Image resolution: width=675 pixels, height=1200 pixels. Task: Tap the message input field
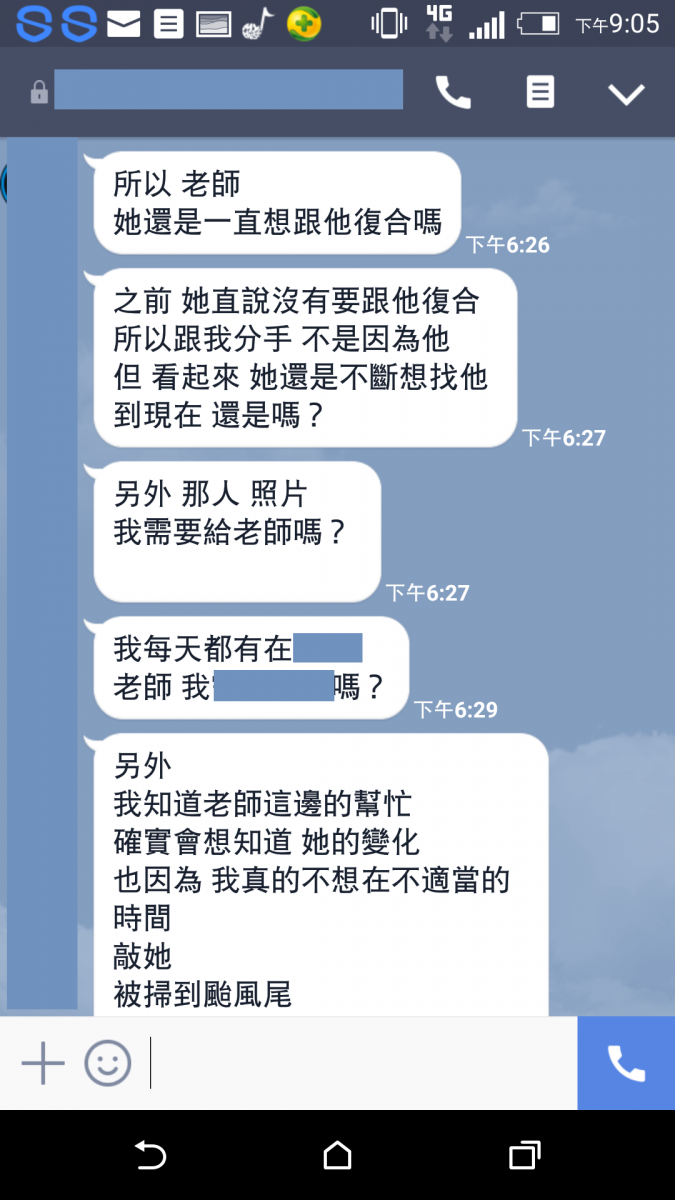[360, 1063]
